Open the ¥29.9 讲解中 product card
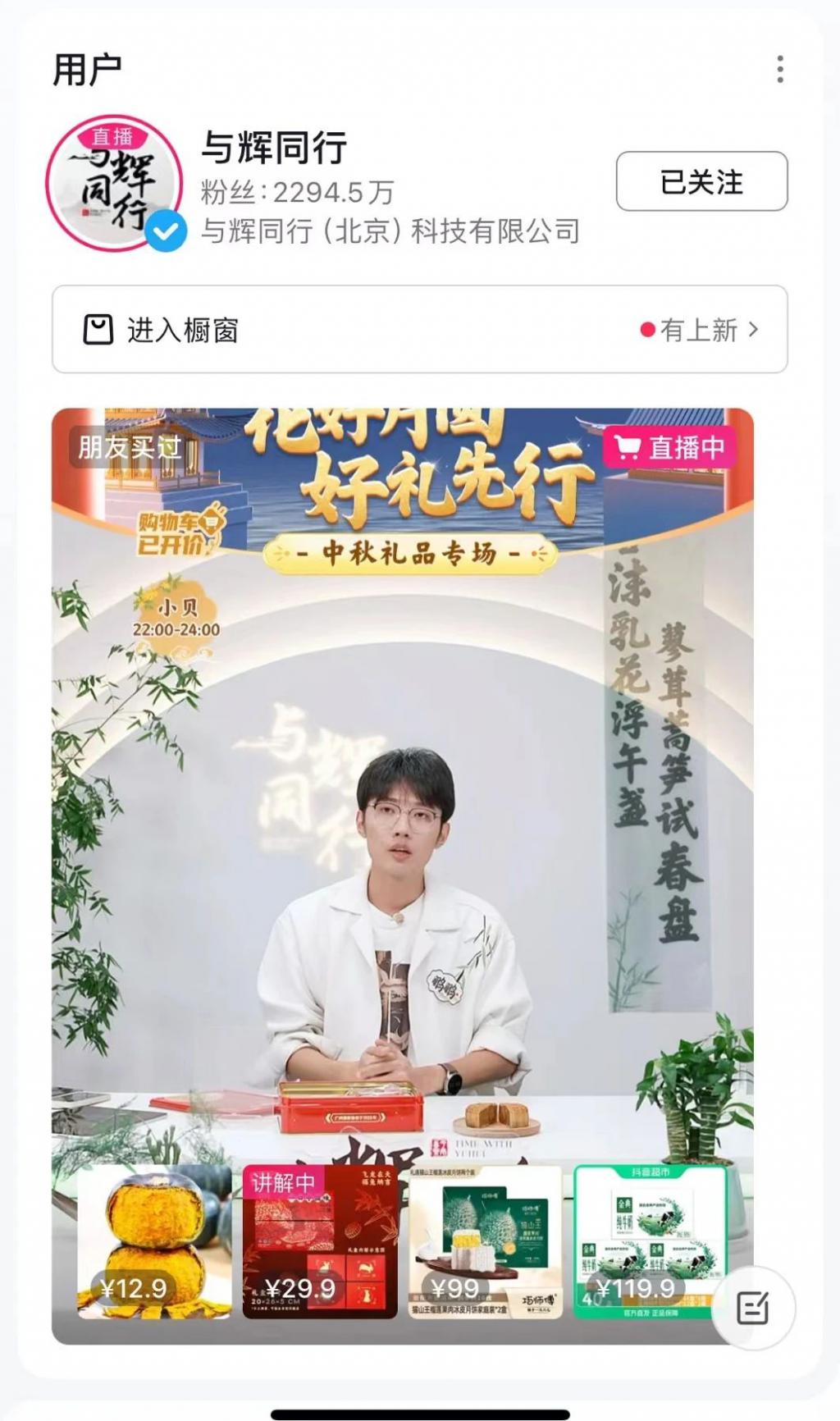The width and height of the screenshot is (840, 1421). pos(320,1241)
